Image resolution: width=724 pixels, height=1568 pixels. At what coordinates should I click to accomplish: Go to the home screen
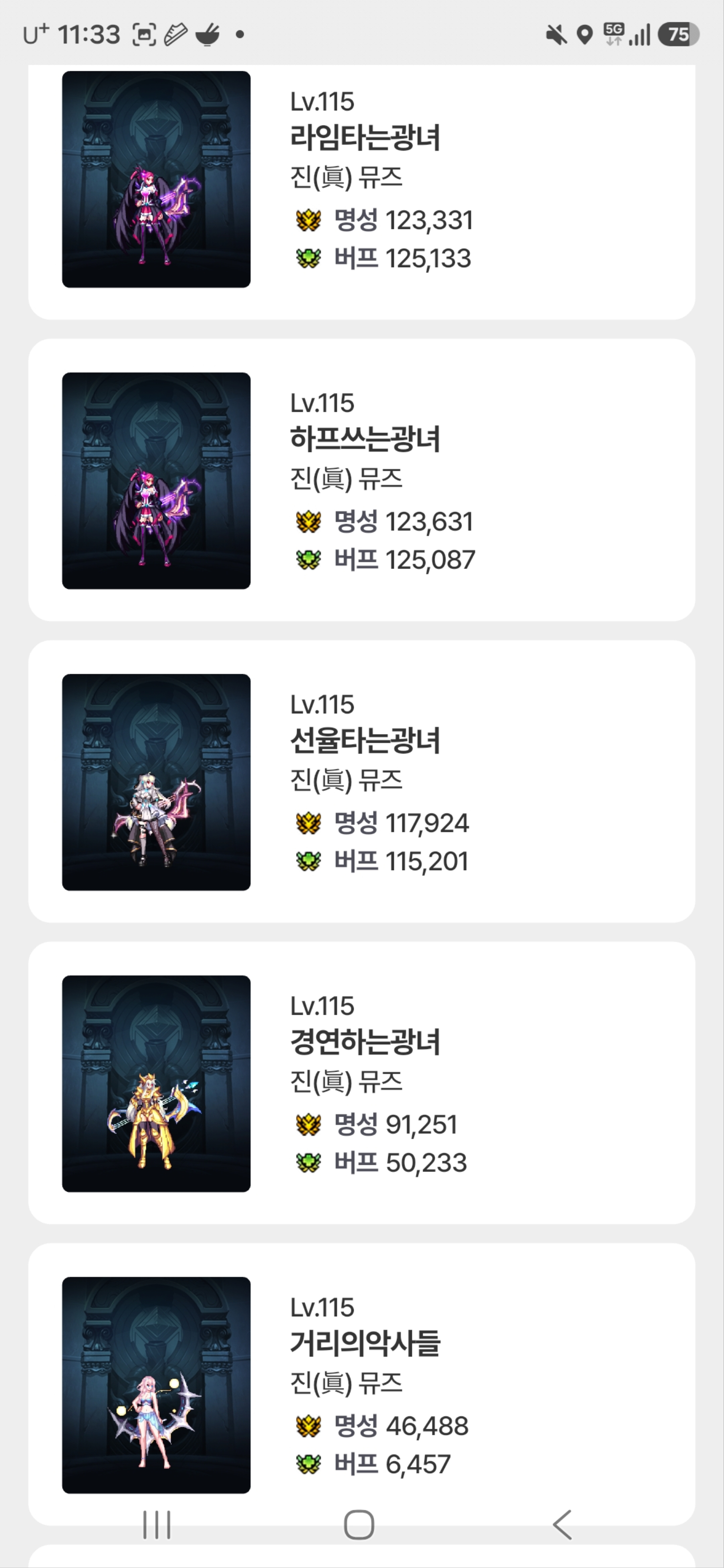[359, 1525]
